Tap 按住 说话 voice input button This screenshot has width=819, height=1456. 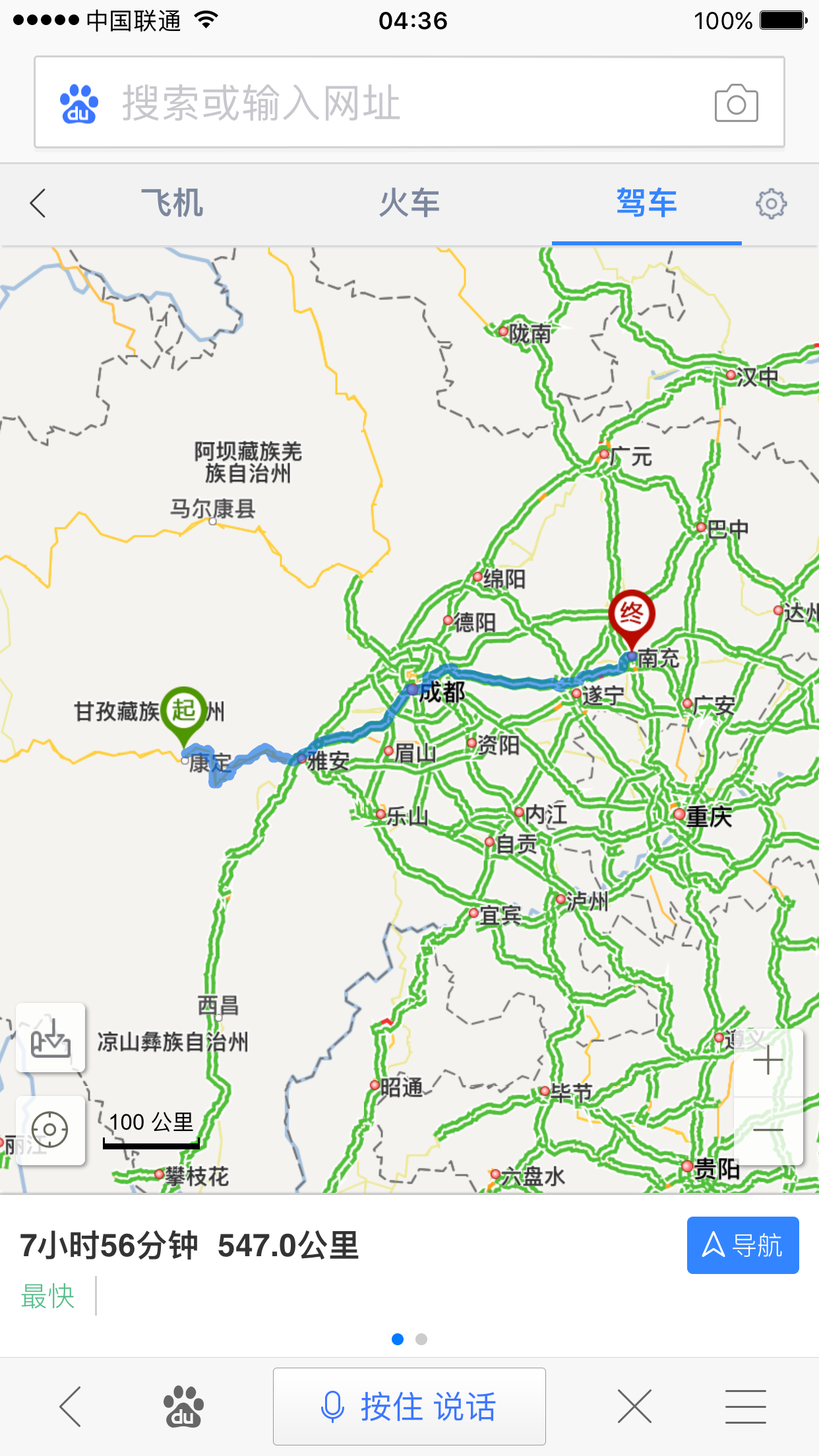409,1407
